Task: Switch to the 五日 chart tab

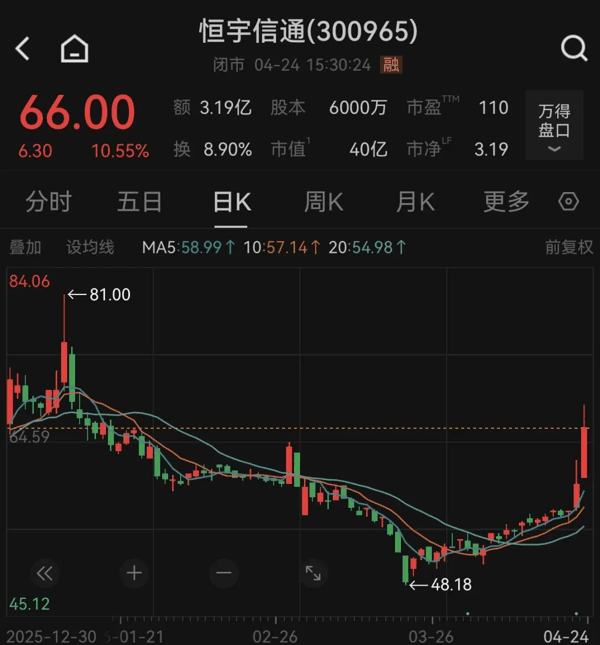Action: point(140,202)
